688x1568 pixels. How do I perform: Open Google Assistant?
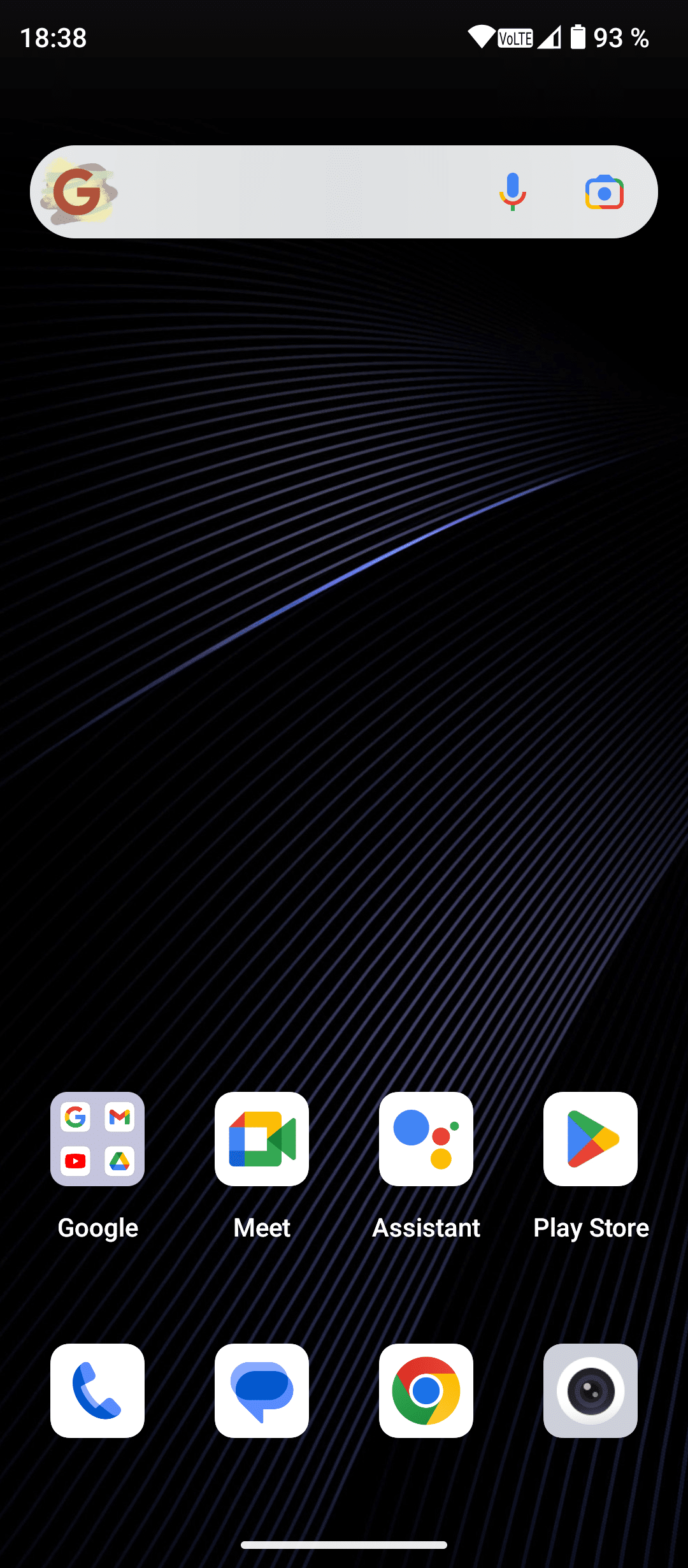coord(426,1139)
